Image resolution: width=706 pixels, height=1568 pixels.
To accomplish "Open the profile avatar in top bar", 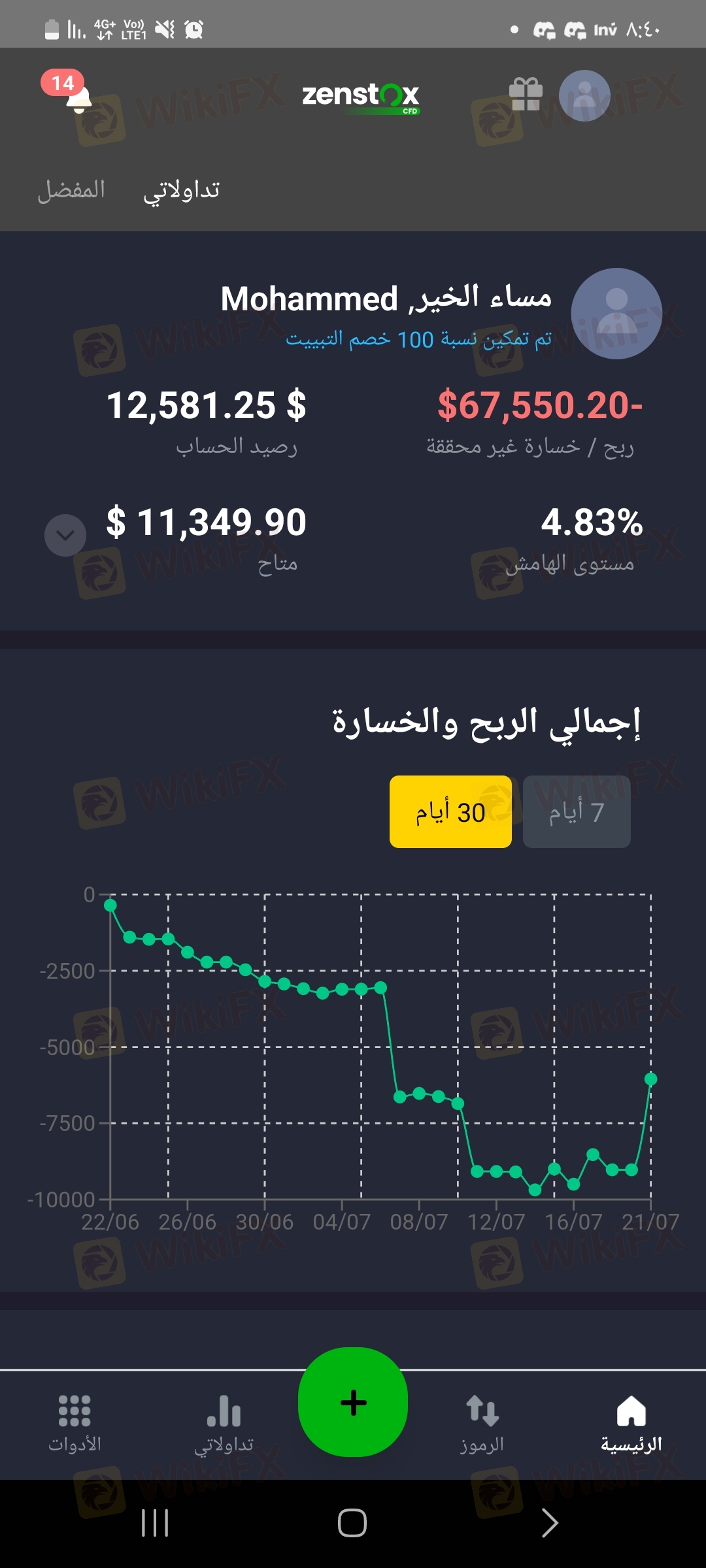I will coord(584,95).
